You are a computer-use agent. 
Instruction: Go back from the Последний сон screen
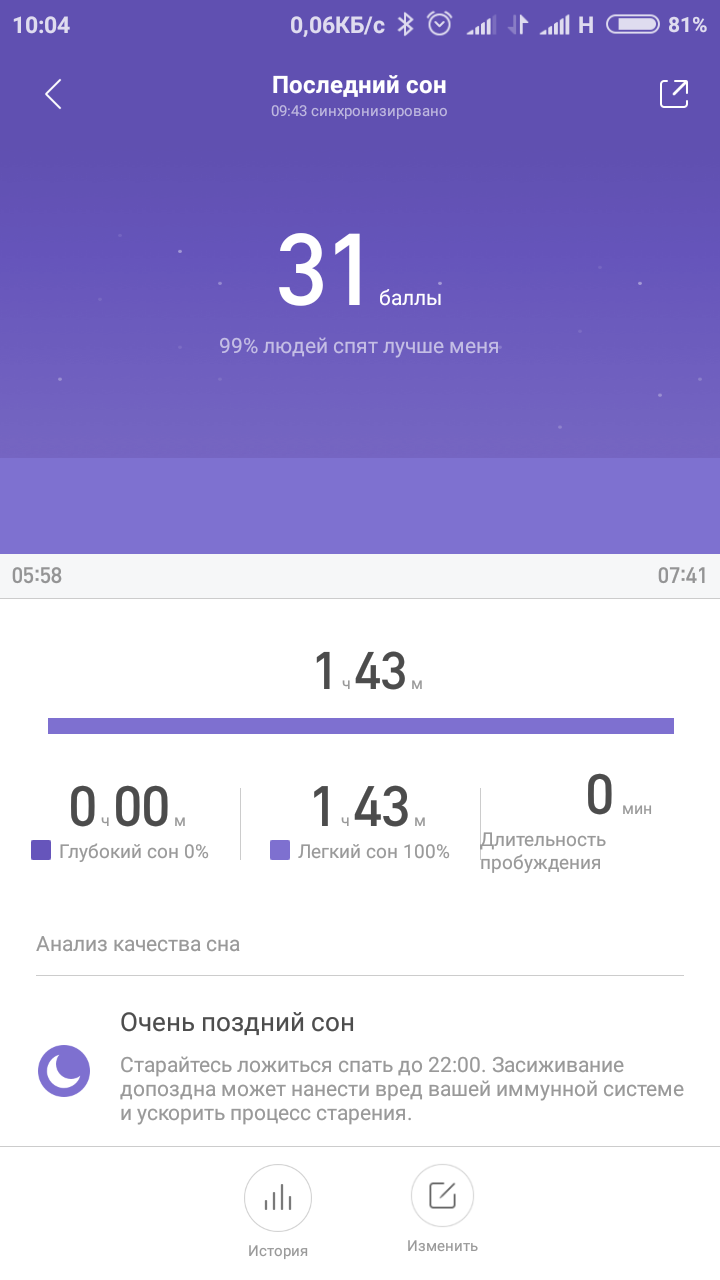[54, 94]
